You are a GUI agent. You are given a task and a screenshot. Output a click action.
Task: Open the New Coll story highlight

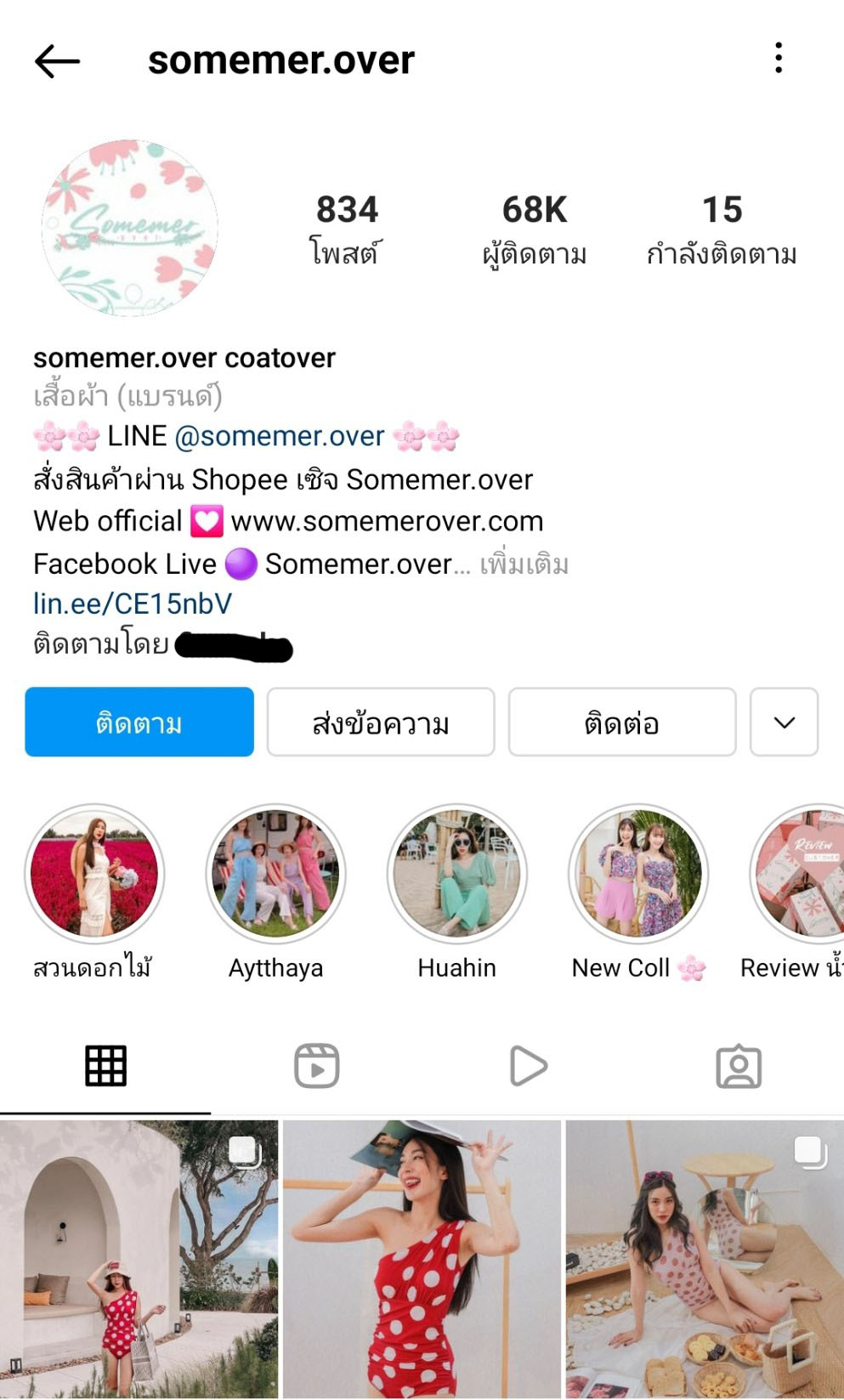click(637, 875)
